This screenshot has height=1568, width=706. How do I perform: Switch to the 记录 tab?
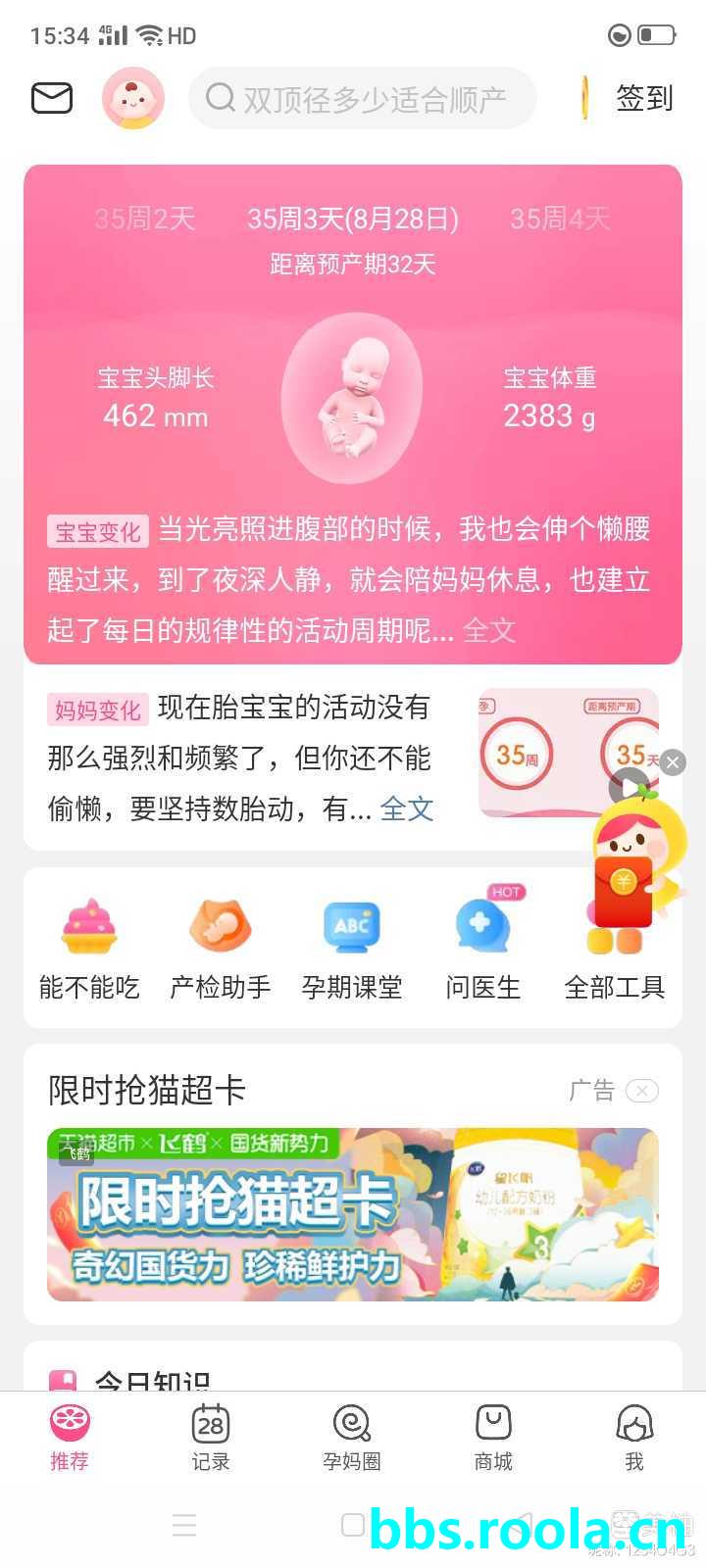pyautogui.click(x=211, y=1437)
